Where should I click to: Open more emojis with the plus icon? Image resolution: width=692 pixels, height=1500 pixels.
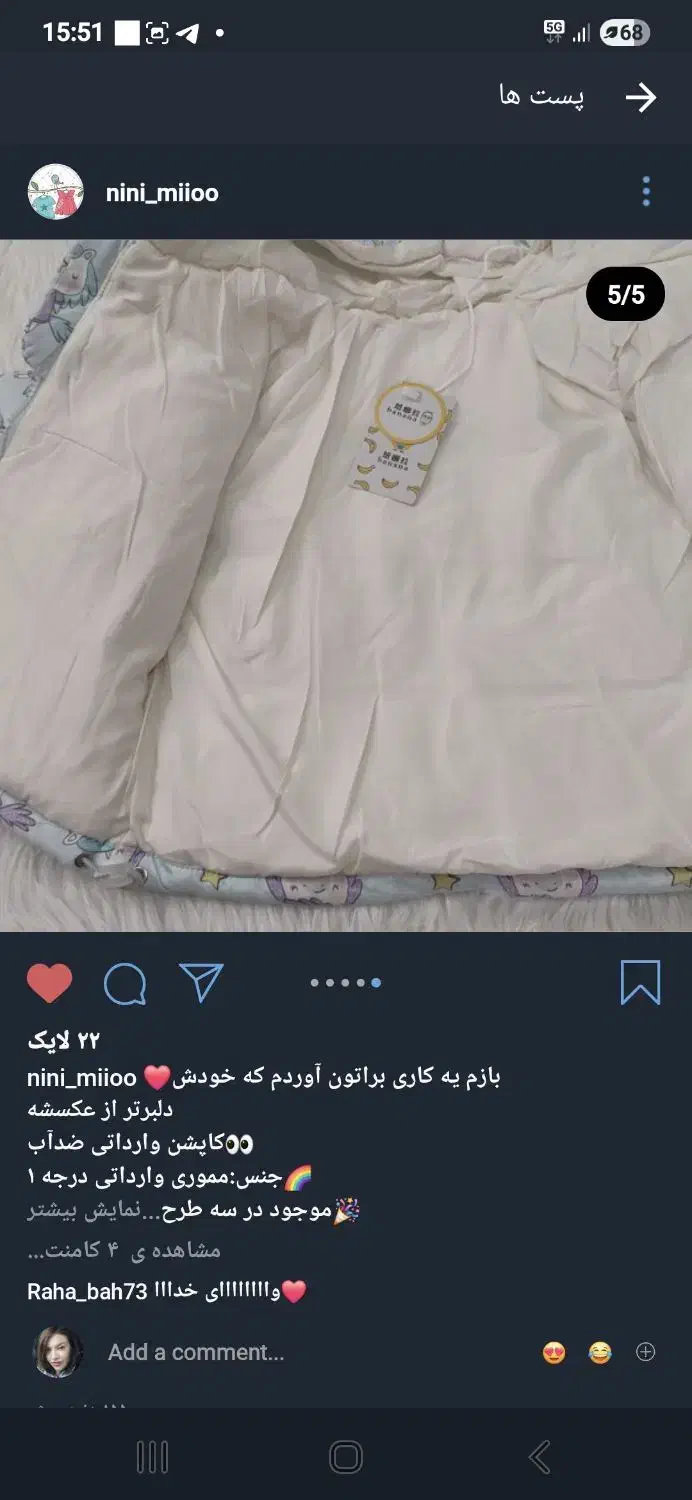(x=646, y=1352)
